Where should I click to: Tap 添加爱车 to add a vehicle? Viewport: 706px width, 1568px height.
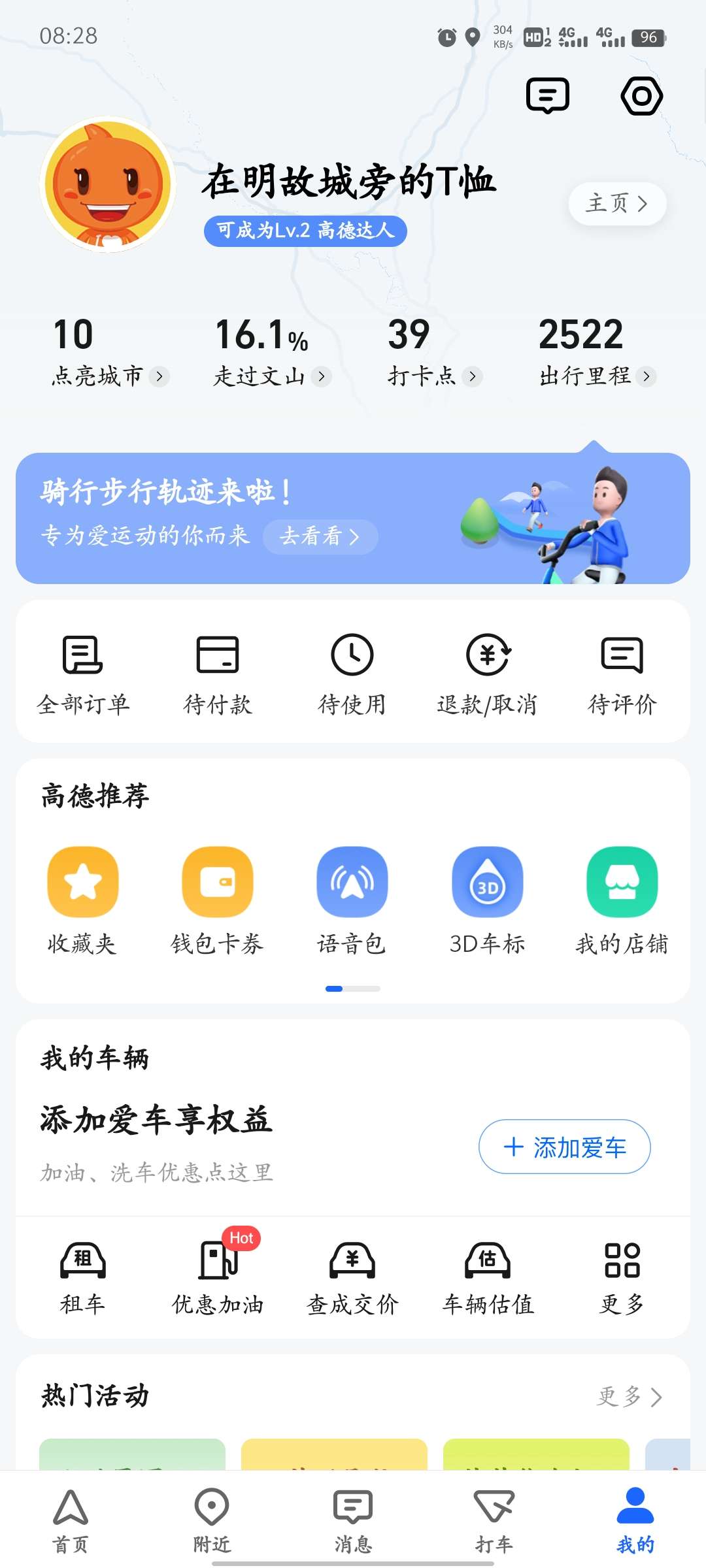pos(564,1147)
